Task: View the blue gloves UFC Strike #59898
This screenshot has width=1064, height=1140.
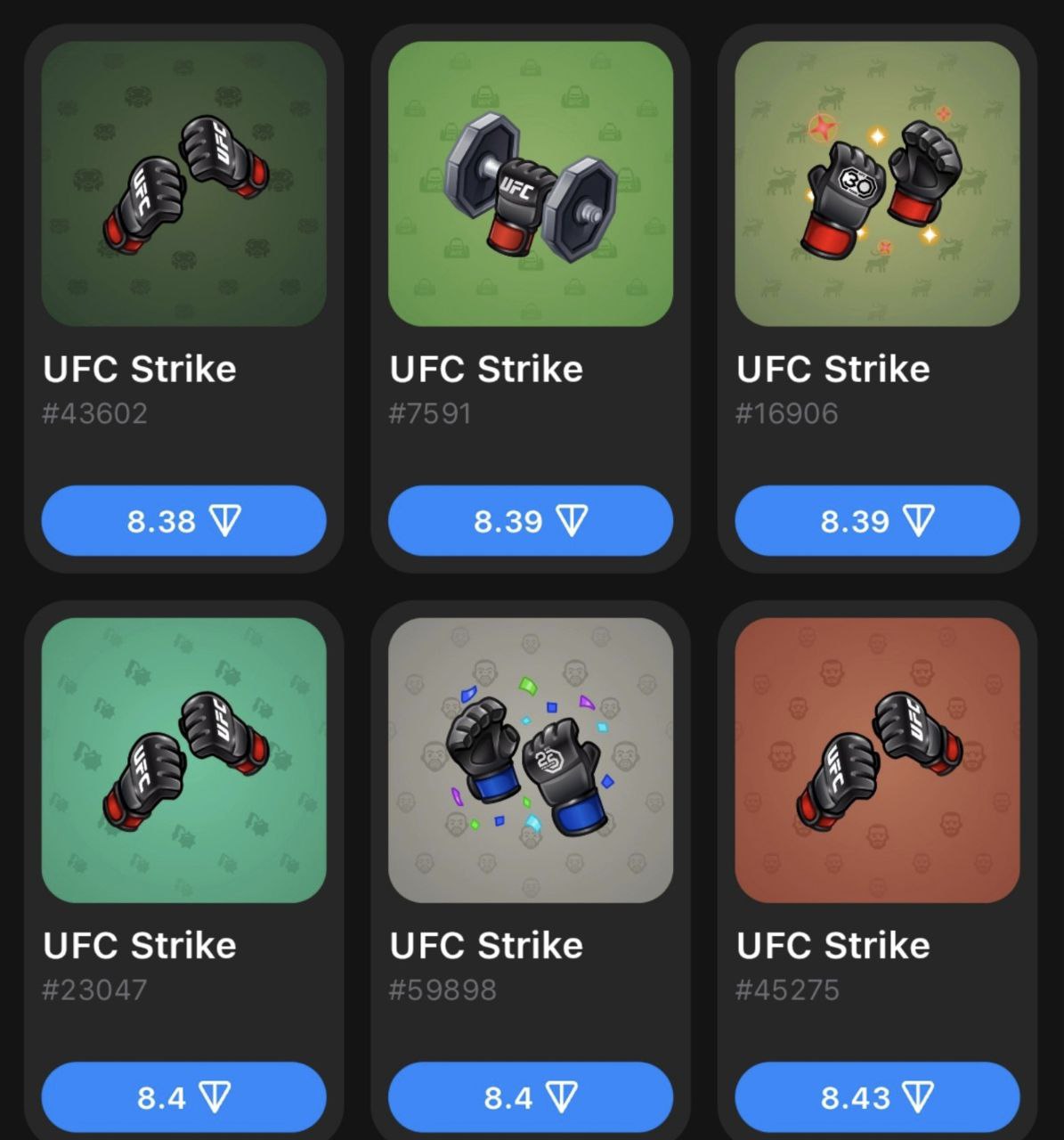Action: coord(530,760)
